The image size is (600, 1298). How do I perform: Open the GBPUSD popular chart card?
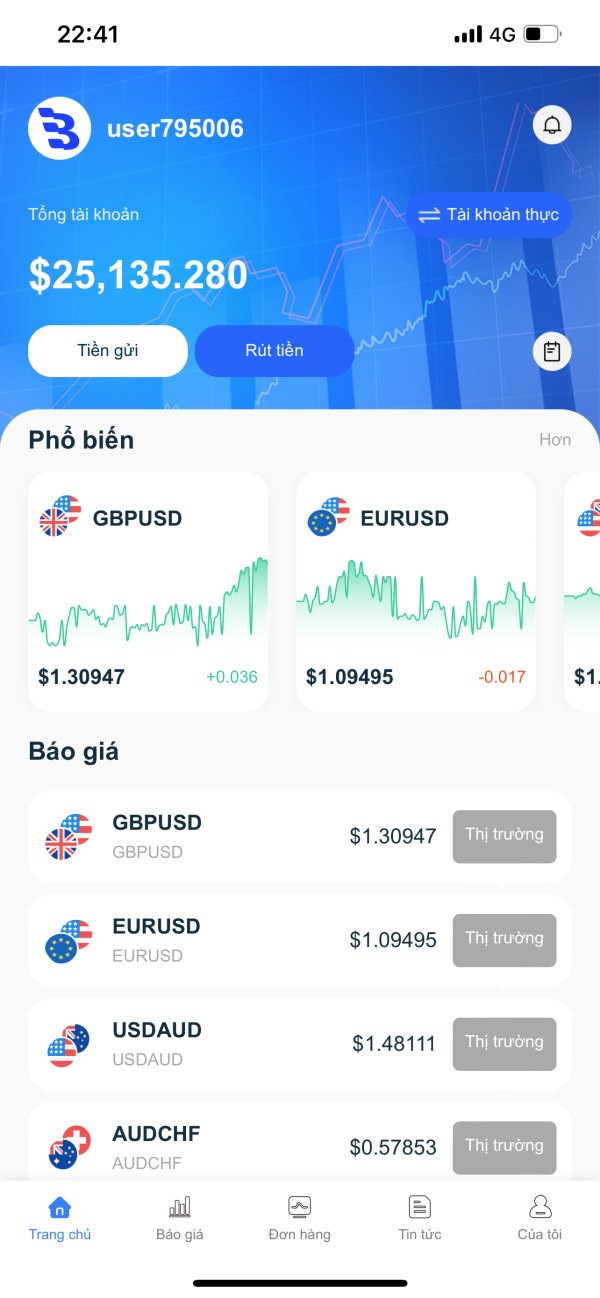pyautogui.click(x=148, y=592)
